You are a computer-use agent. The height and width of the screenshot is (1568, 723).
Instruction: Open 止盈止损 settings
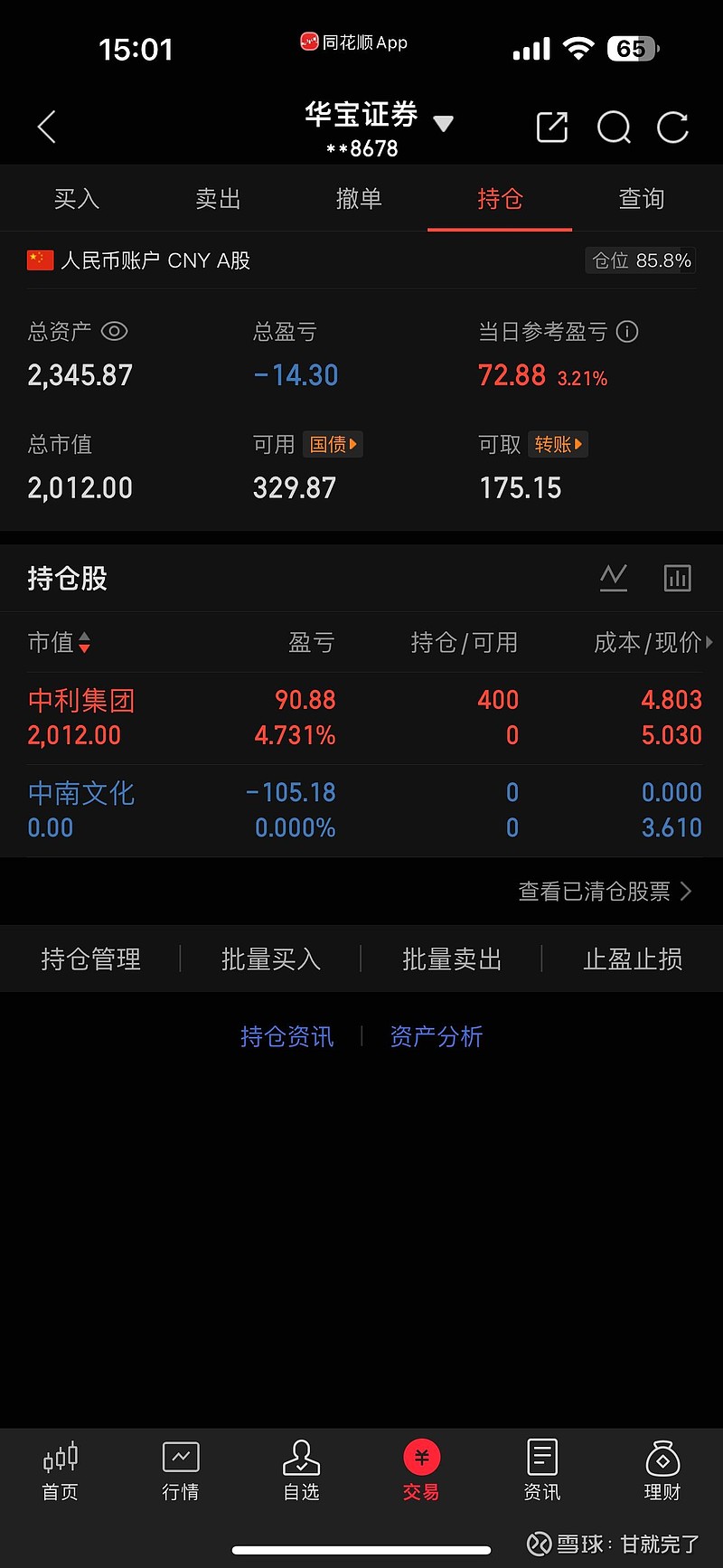pyautogui.click(x=633, y=959)
